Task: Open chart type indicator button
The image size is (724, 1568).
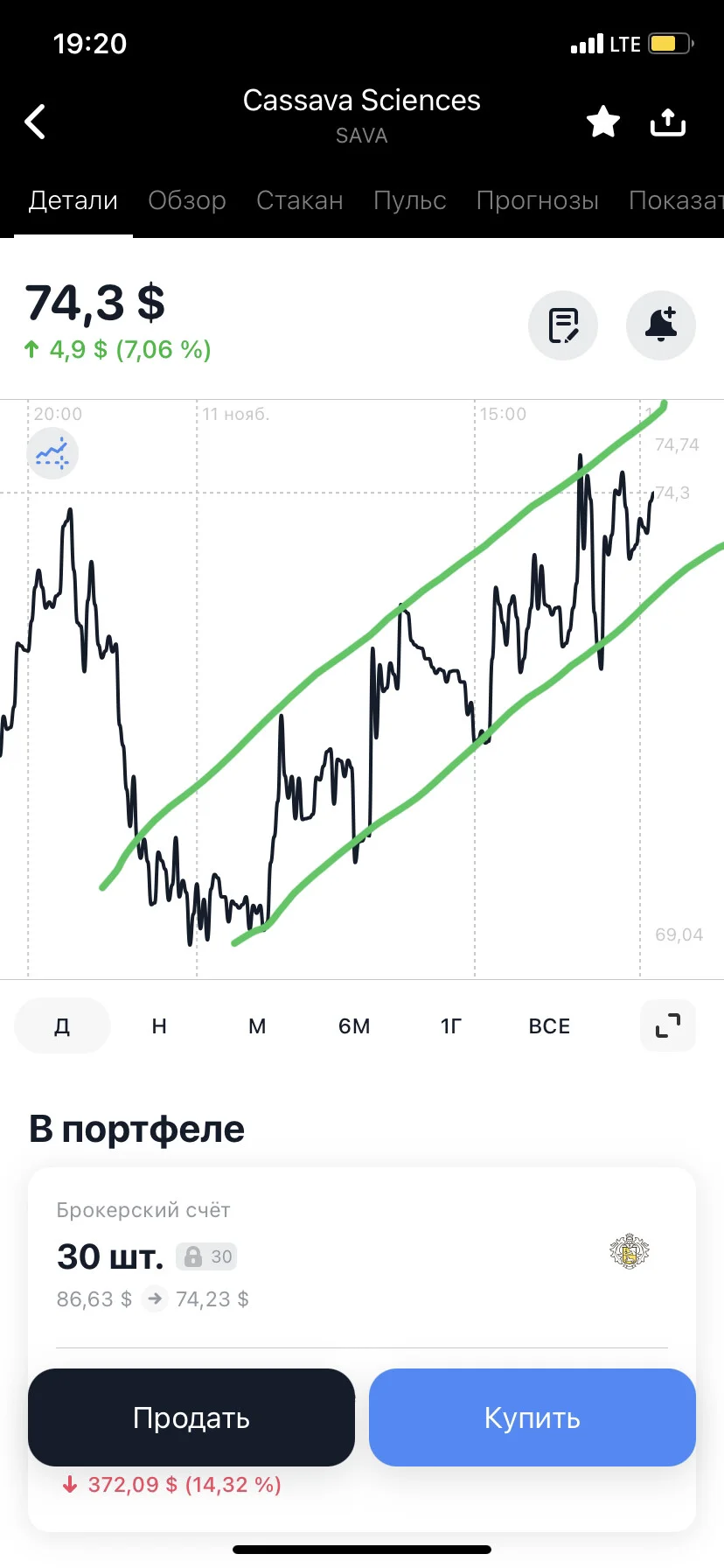Action: [52, 454]
